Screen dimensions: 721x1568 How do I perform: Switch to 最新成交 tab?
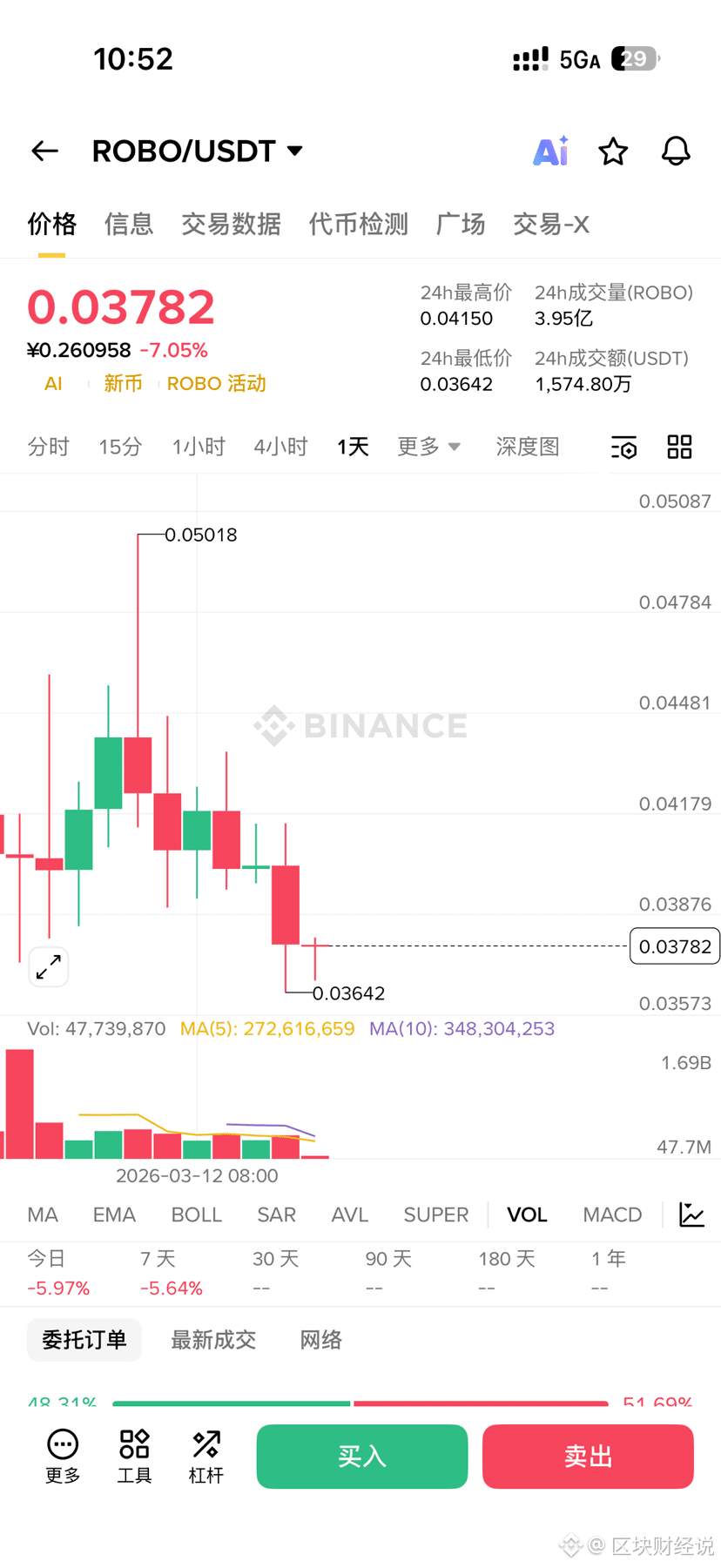(x=213, y=1340)
